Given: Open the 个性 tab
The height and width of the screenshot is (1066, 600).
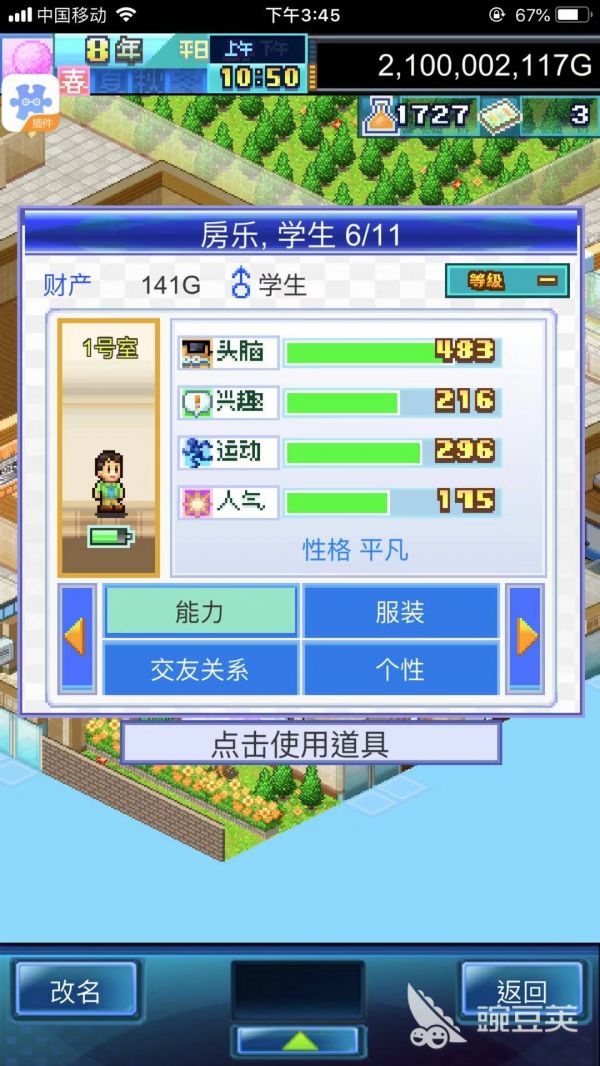Looking at the screenshot, I should [400, 668].
